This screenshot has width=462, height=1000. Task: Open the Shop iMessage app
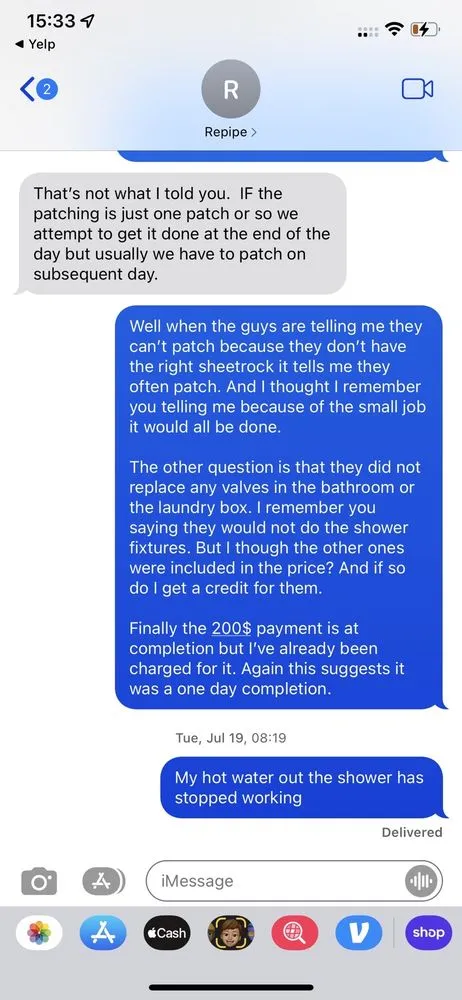428,932
